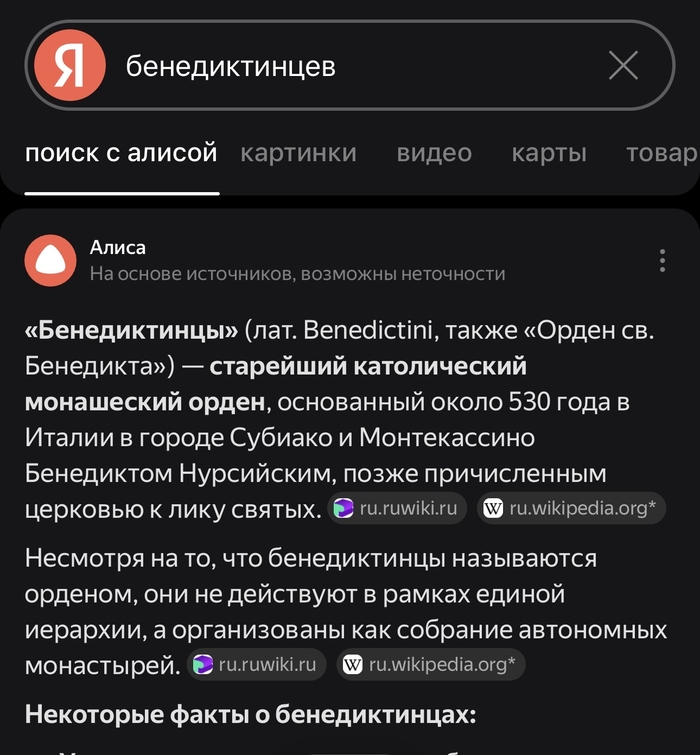The height and width of the screenshot is (755, 700).
Task: Open the overflow menu of Alice's answer
Action: (x=662, y=260)
